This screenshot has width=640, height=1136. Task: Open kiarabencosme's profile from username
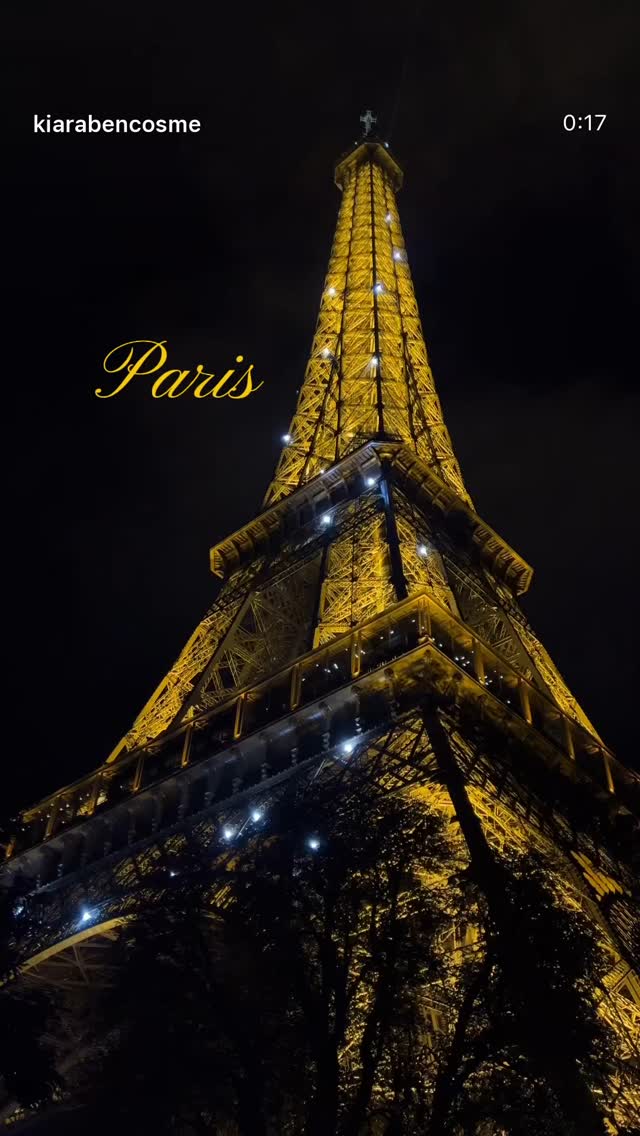coord(117,124)
